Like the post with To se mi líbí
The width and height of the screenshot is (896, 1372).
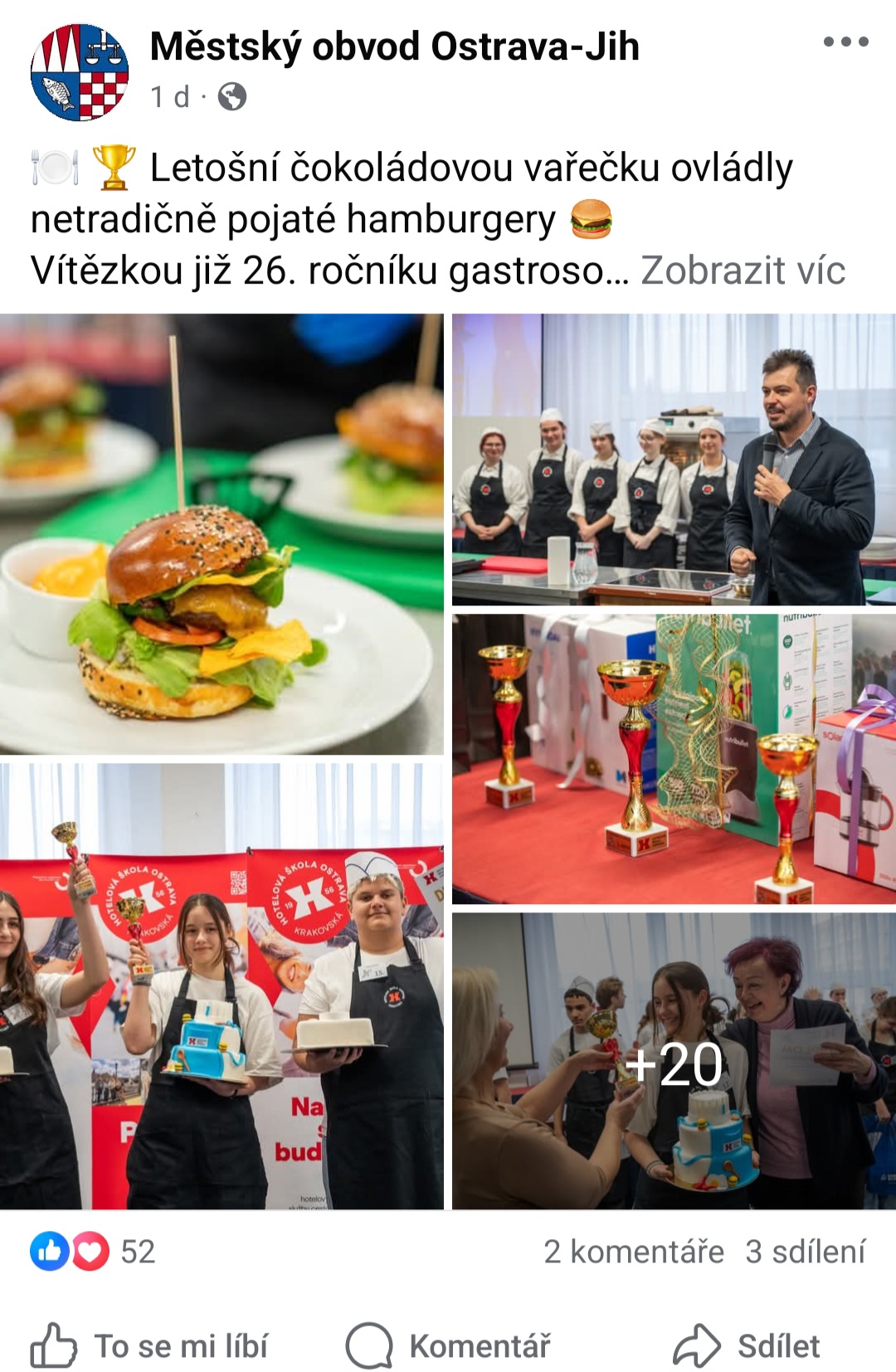pos(149,1345)
